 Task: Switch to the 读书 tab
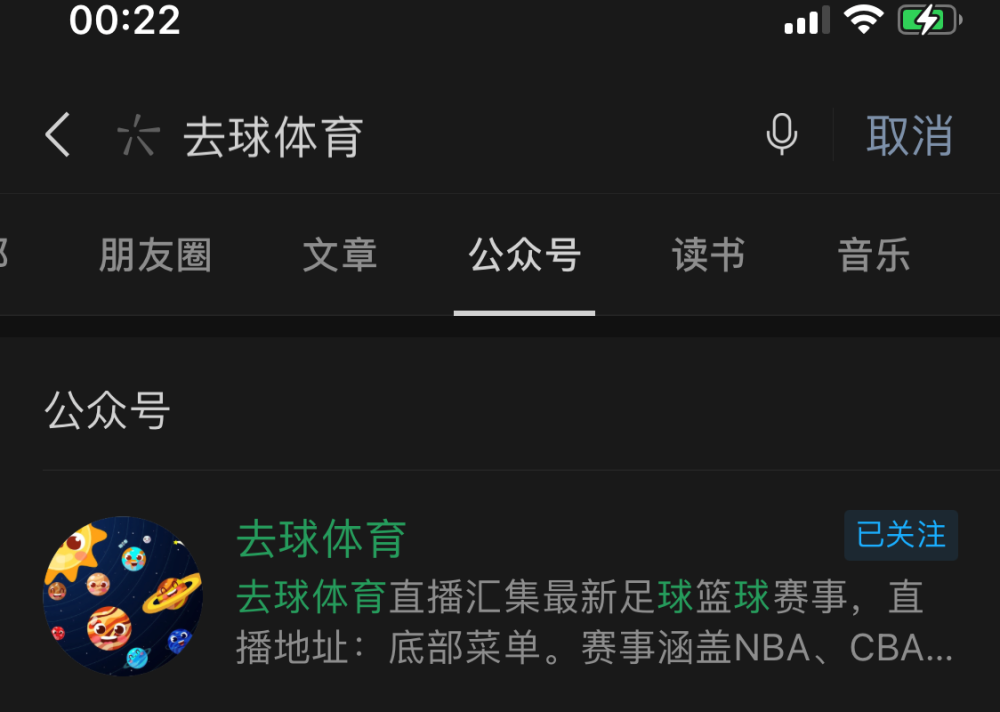pos(708,256)
